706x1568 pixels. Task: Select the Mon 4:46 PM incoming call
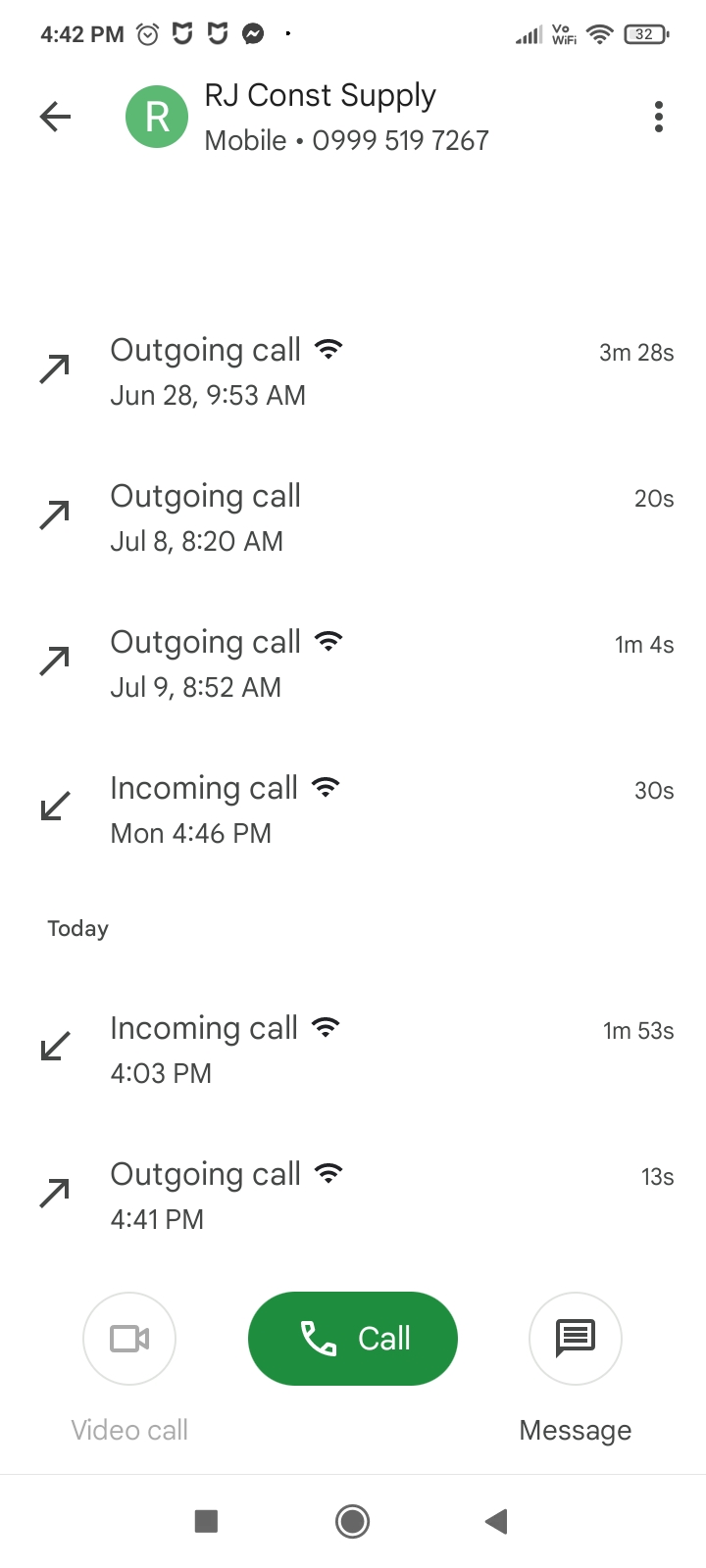353,810
